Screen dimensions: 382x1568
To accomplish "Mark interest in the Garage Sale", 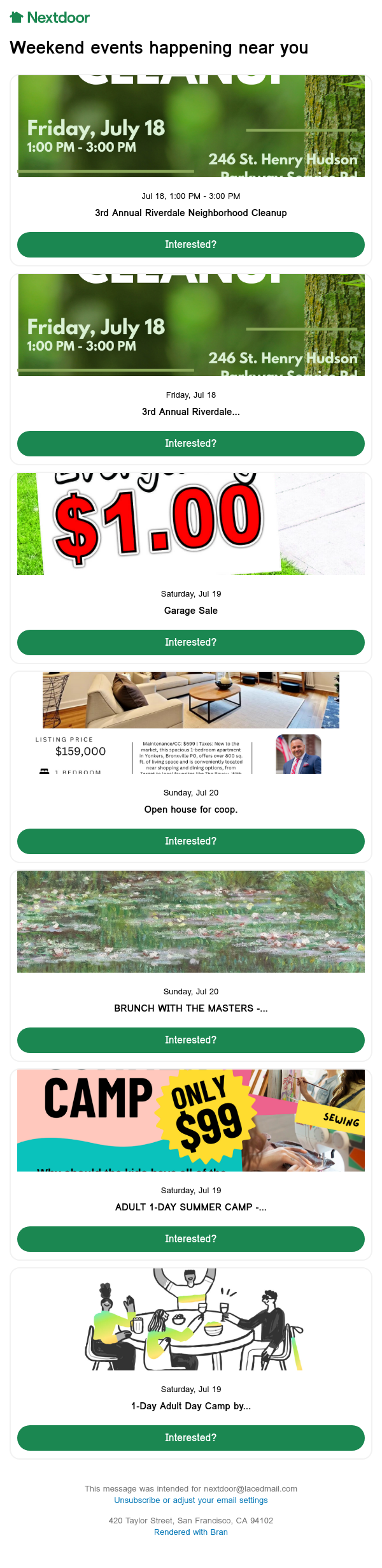I will (x=191, y=642).
